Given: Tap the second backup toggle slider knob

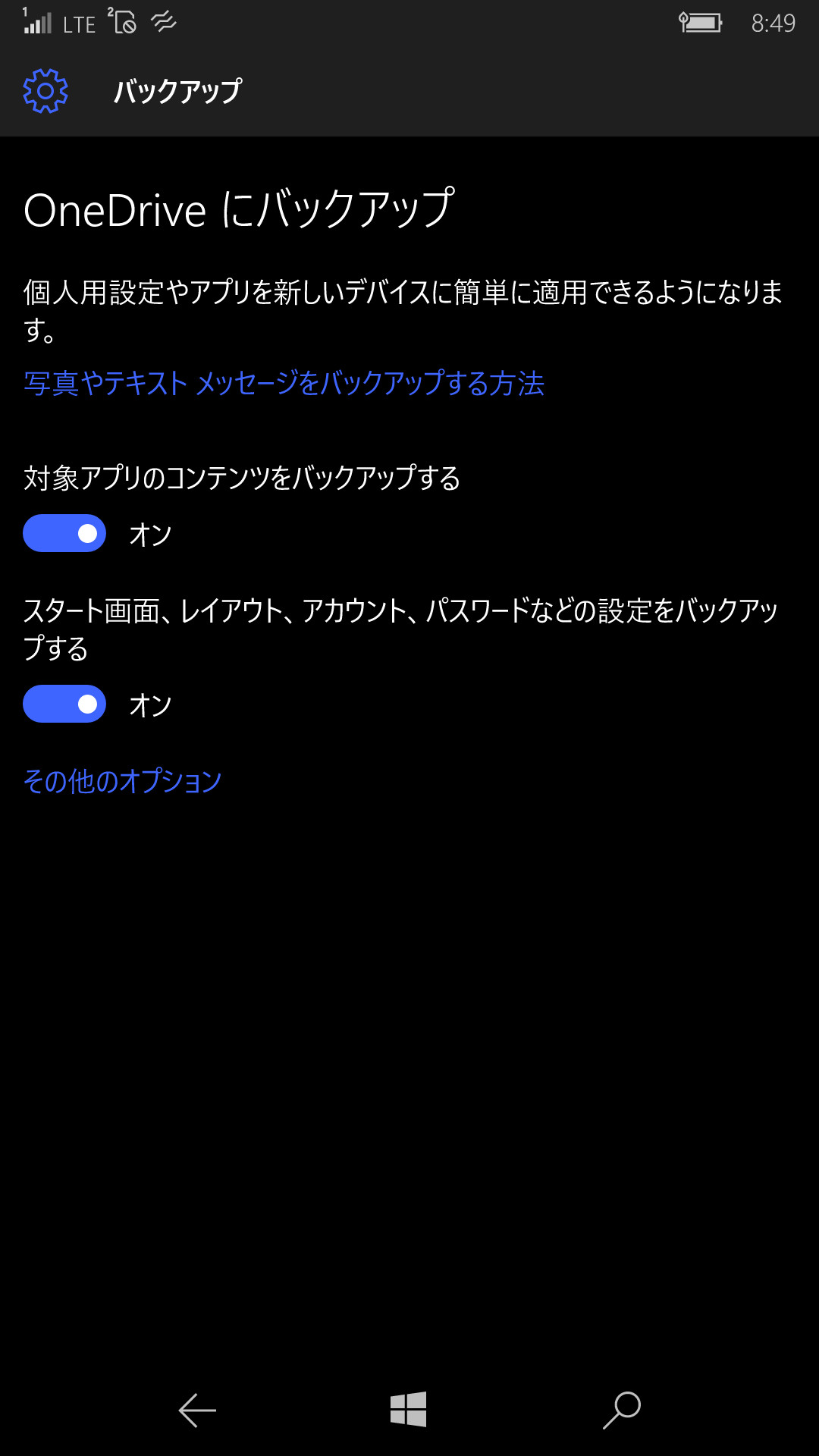Looking at the screenshot, I should click(86, 705).
